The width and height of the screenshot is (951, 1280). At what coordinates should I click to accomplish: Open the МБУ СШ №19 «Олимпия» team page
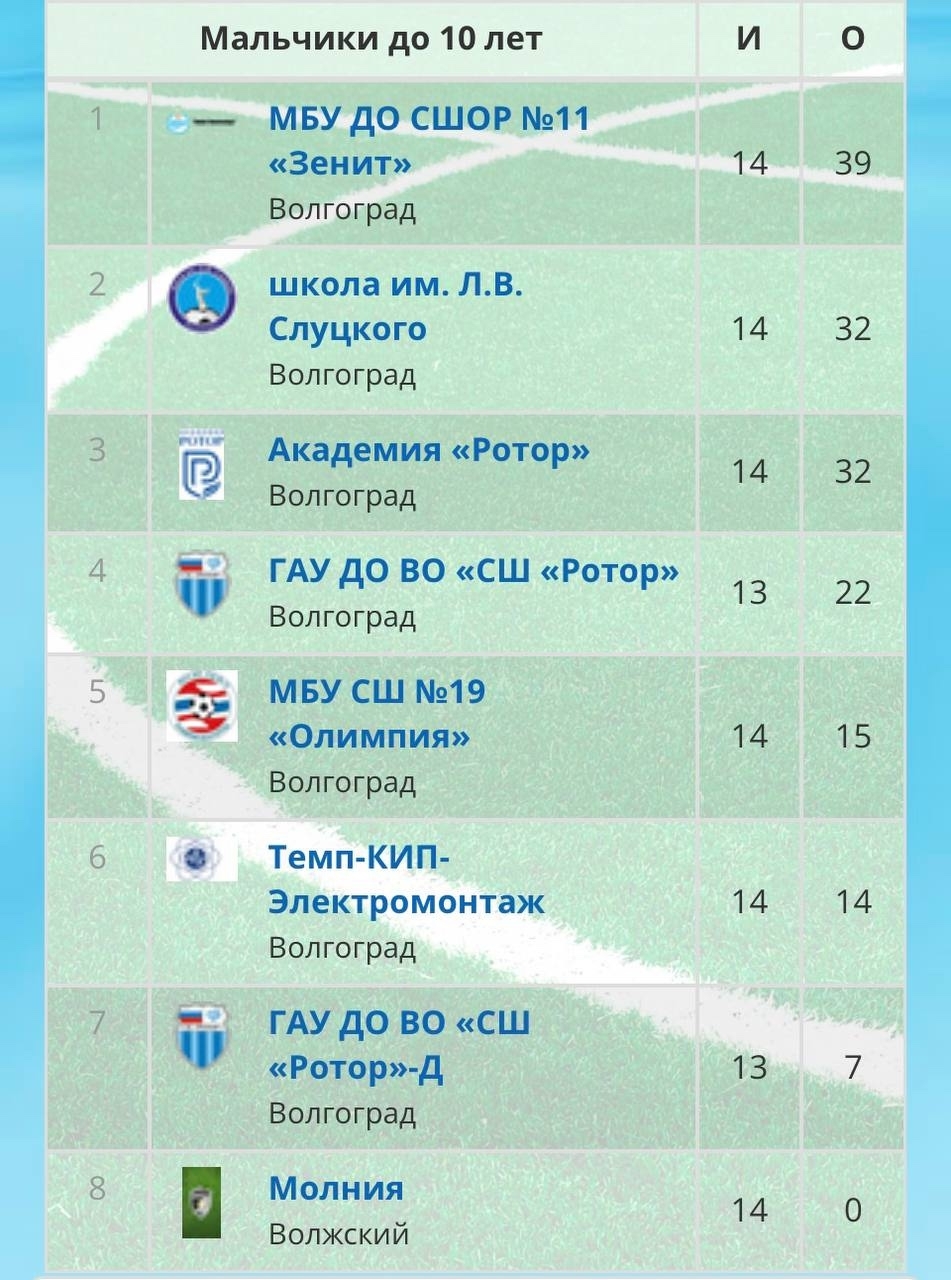coord(376,714)
